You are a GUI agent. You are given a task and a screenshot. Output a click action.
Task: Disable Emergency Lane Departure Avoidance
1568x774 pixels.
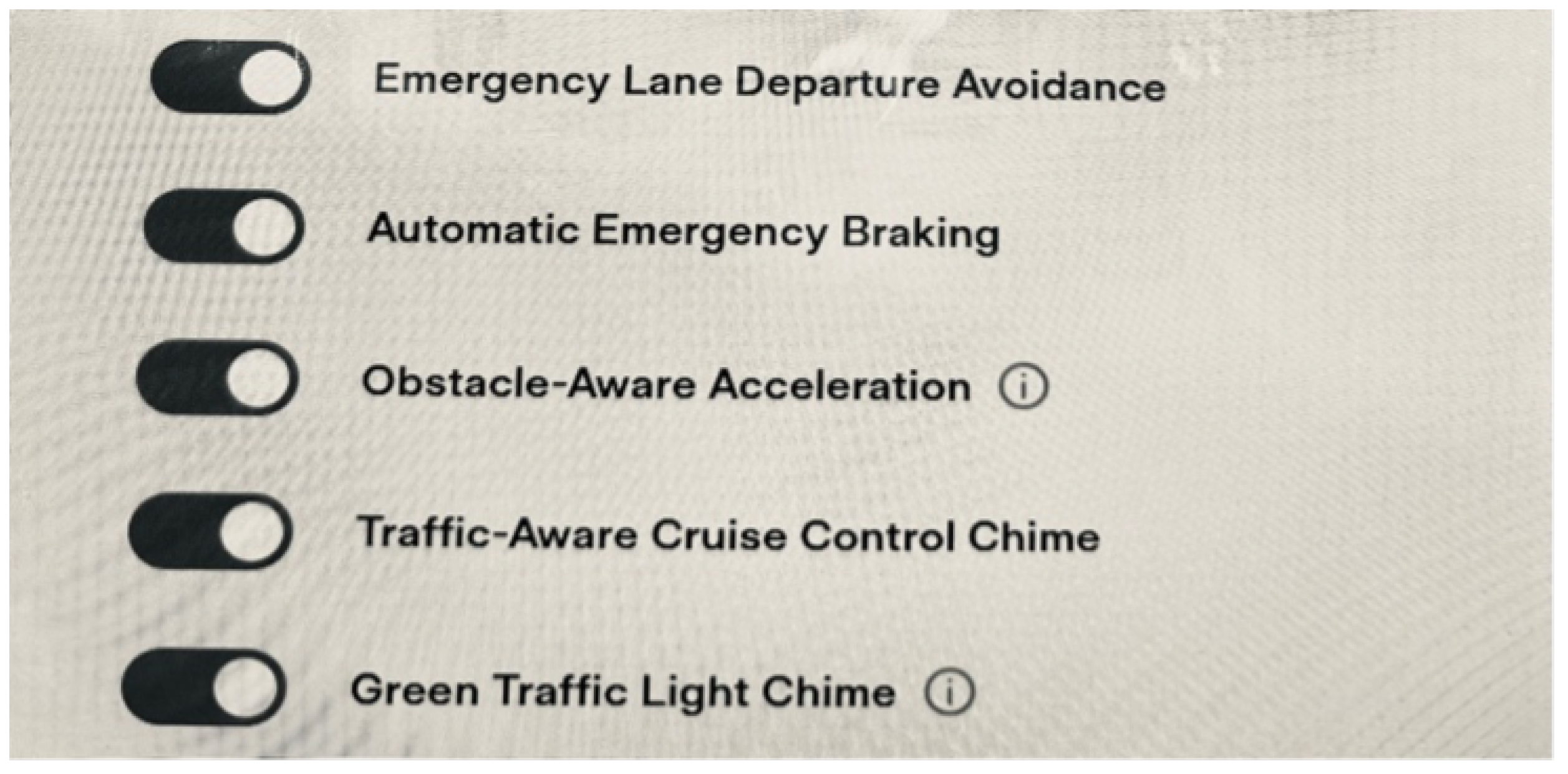[230, 77]
